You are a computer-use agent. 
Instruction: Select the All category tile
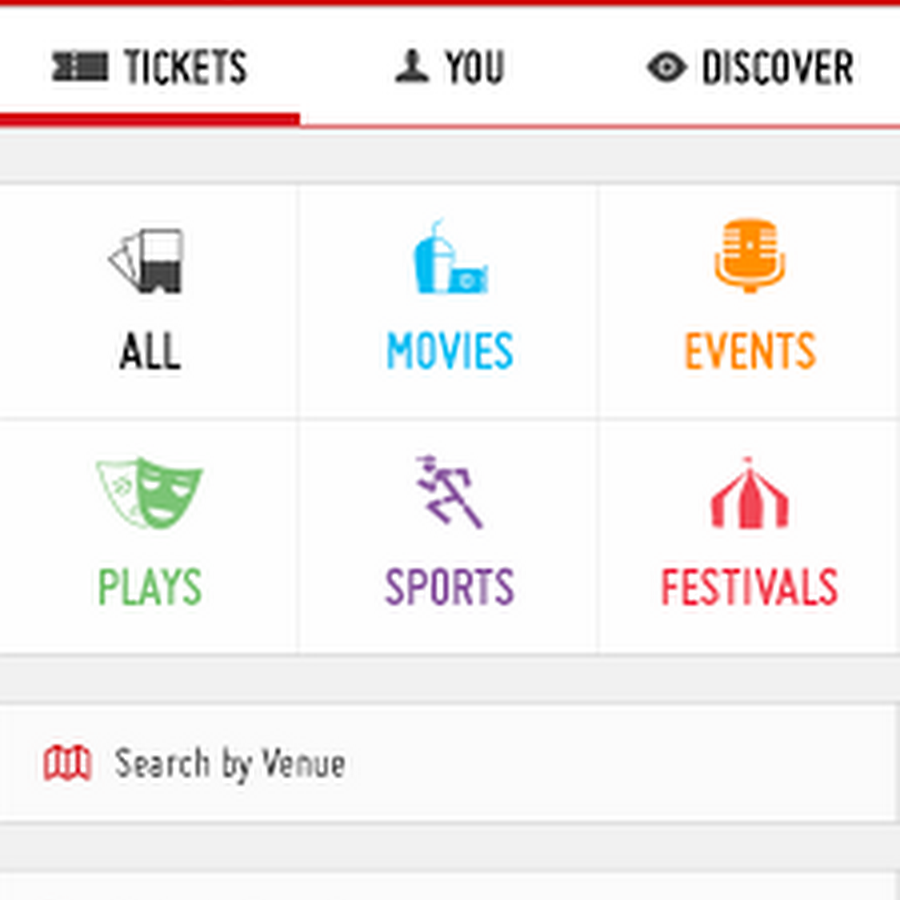click(149, 300)
